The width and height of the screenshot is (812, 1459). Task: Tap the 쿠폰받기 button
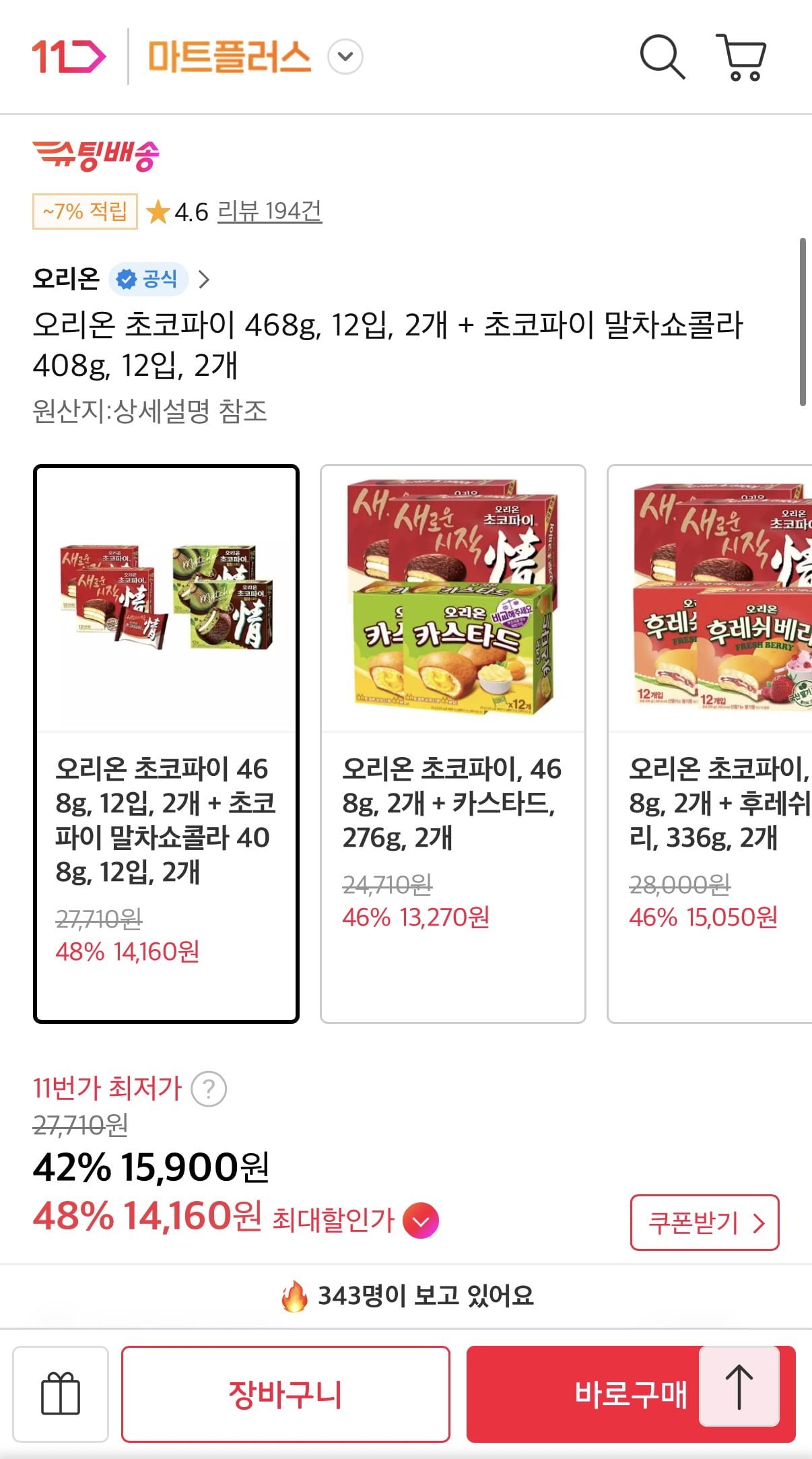(704, 1223)
